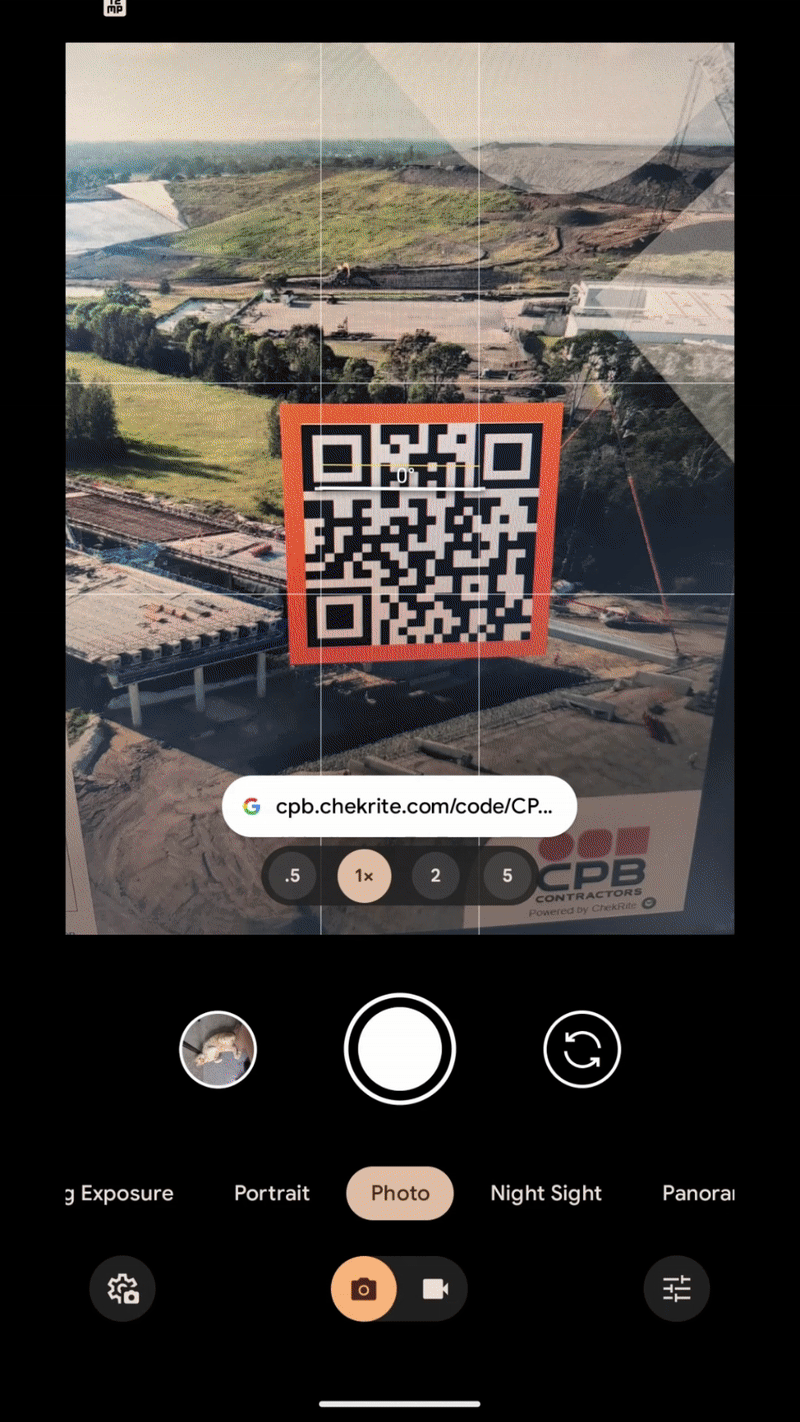Take a photo with the shutter button
This screenshot has width=800, height=1422.
point(399,1049)
